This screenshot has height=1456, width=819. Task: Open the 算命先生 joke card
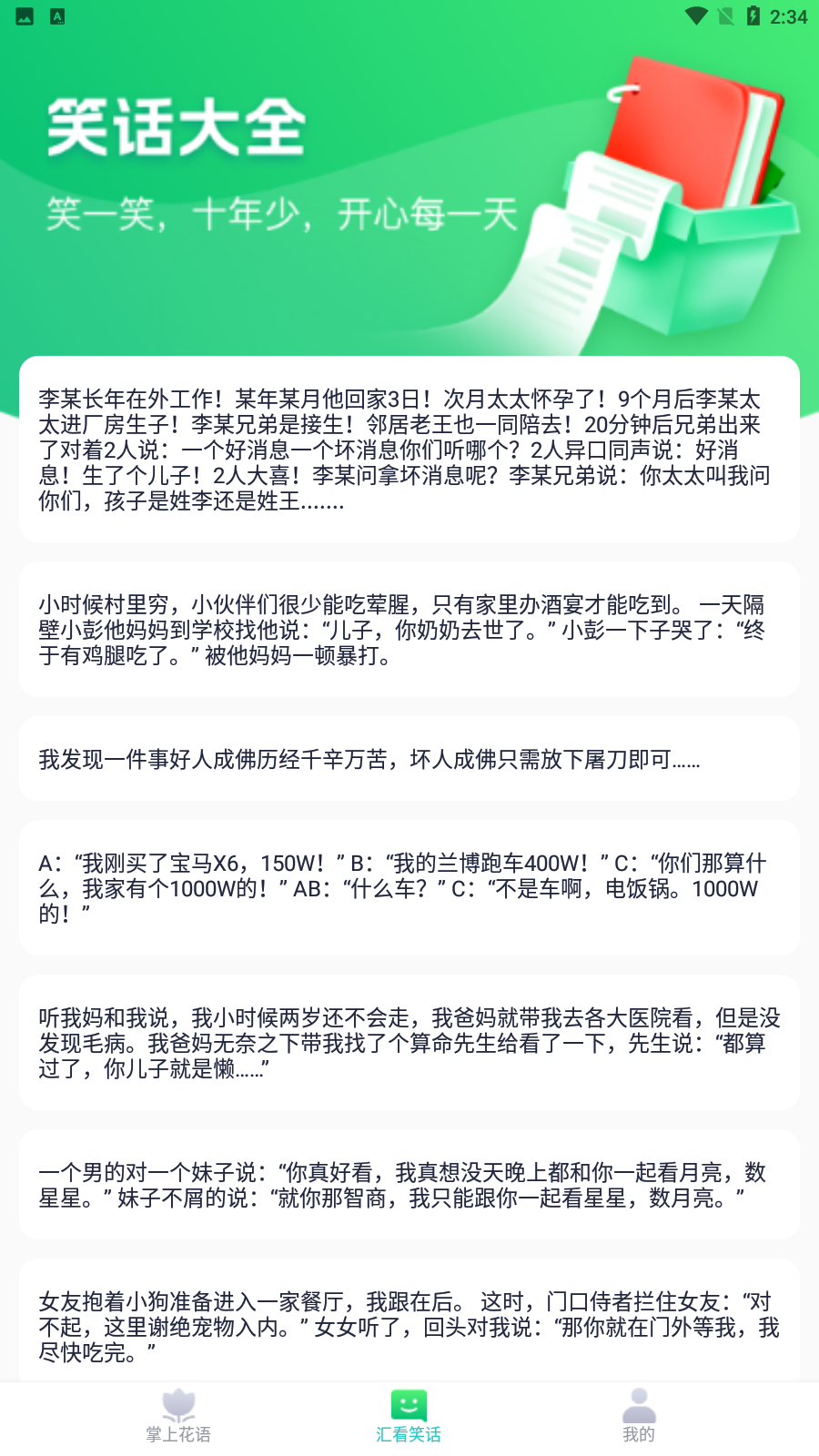point(409,1043)
